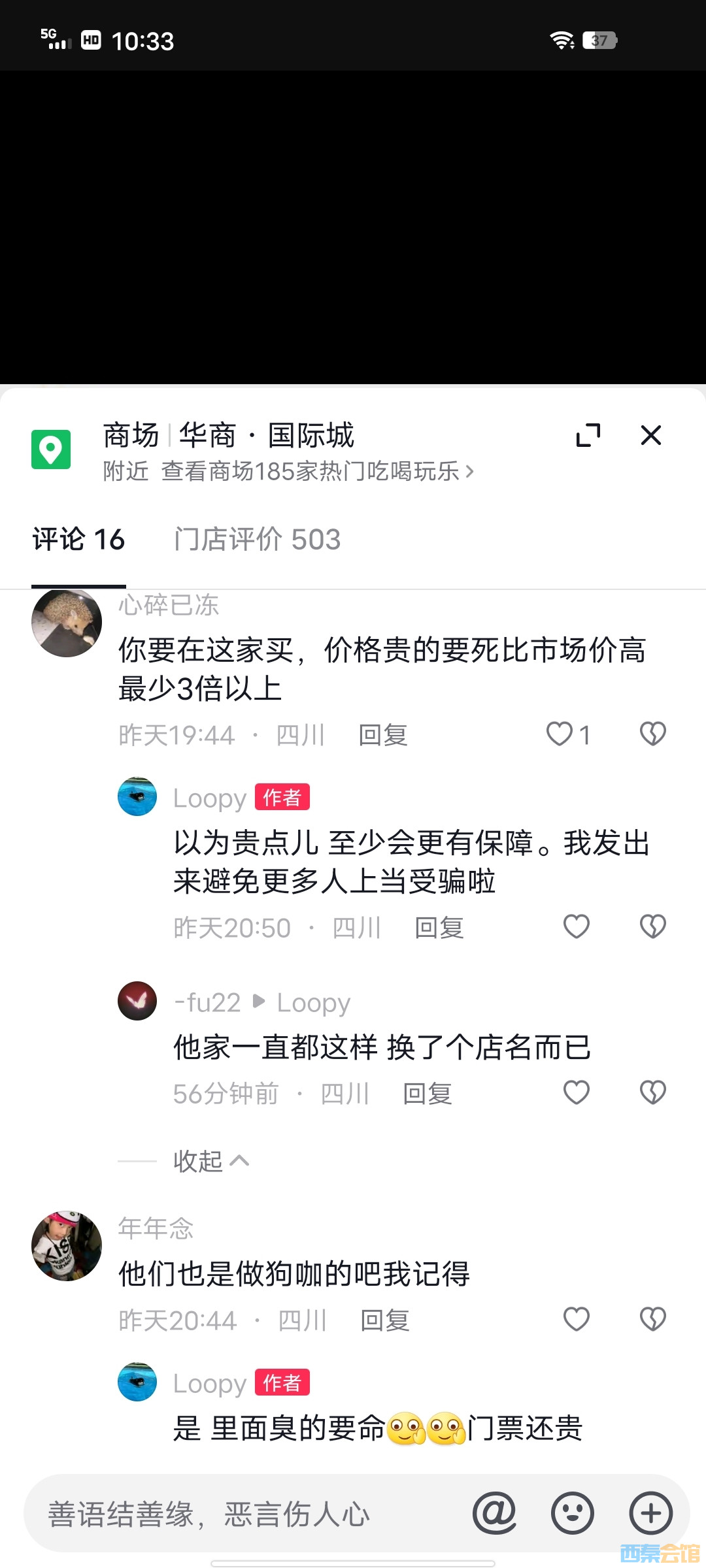View 商场185家热门吃喝玩乐 nearby link
This screenshot has height=1568, width=706.
tap(317, 471)
